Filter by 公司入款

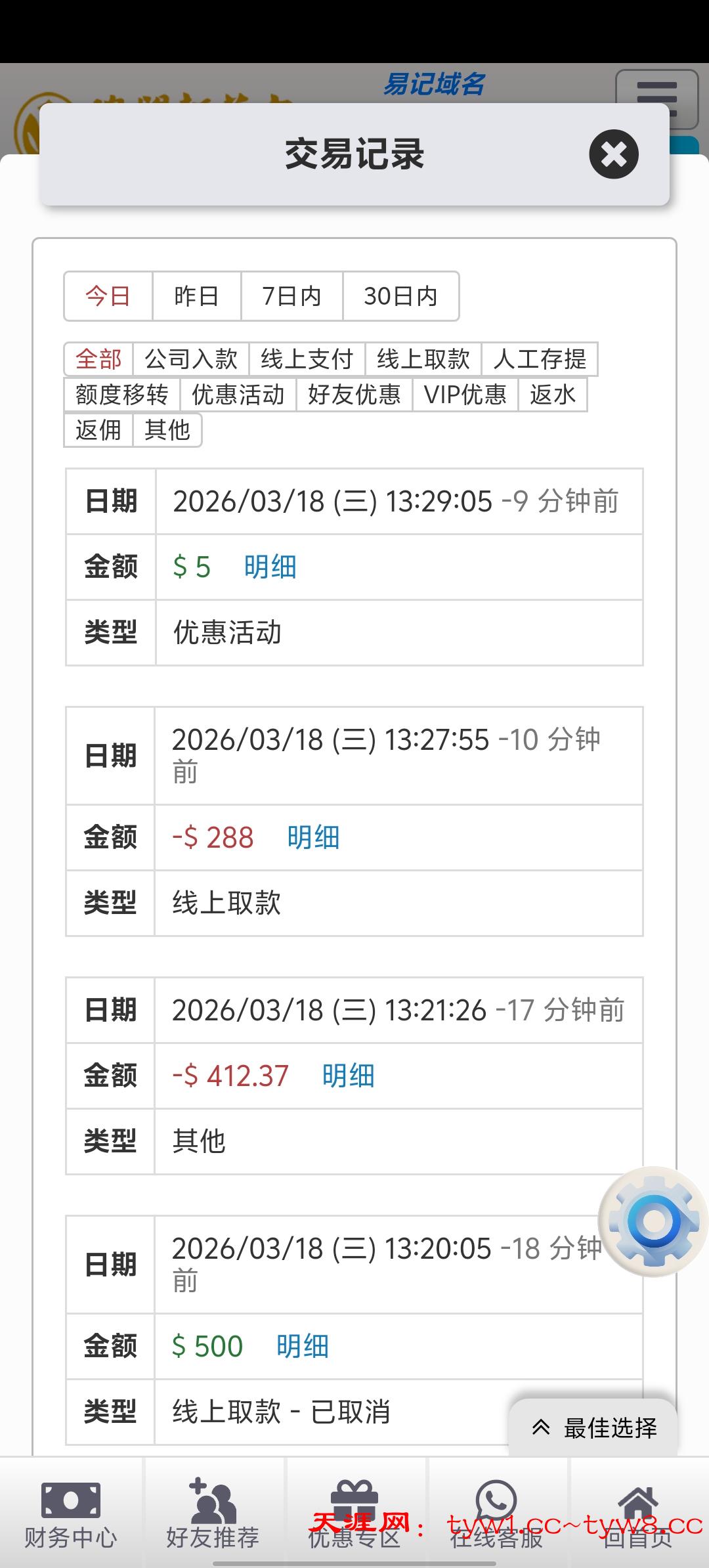click(x=190, y=359)
